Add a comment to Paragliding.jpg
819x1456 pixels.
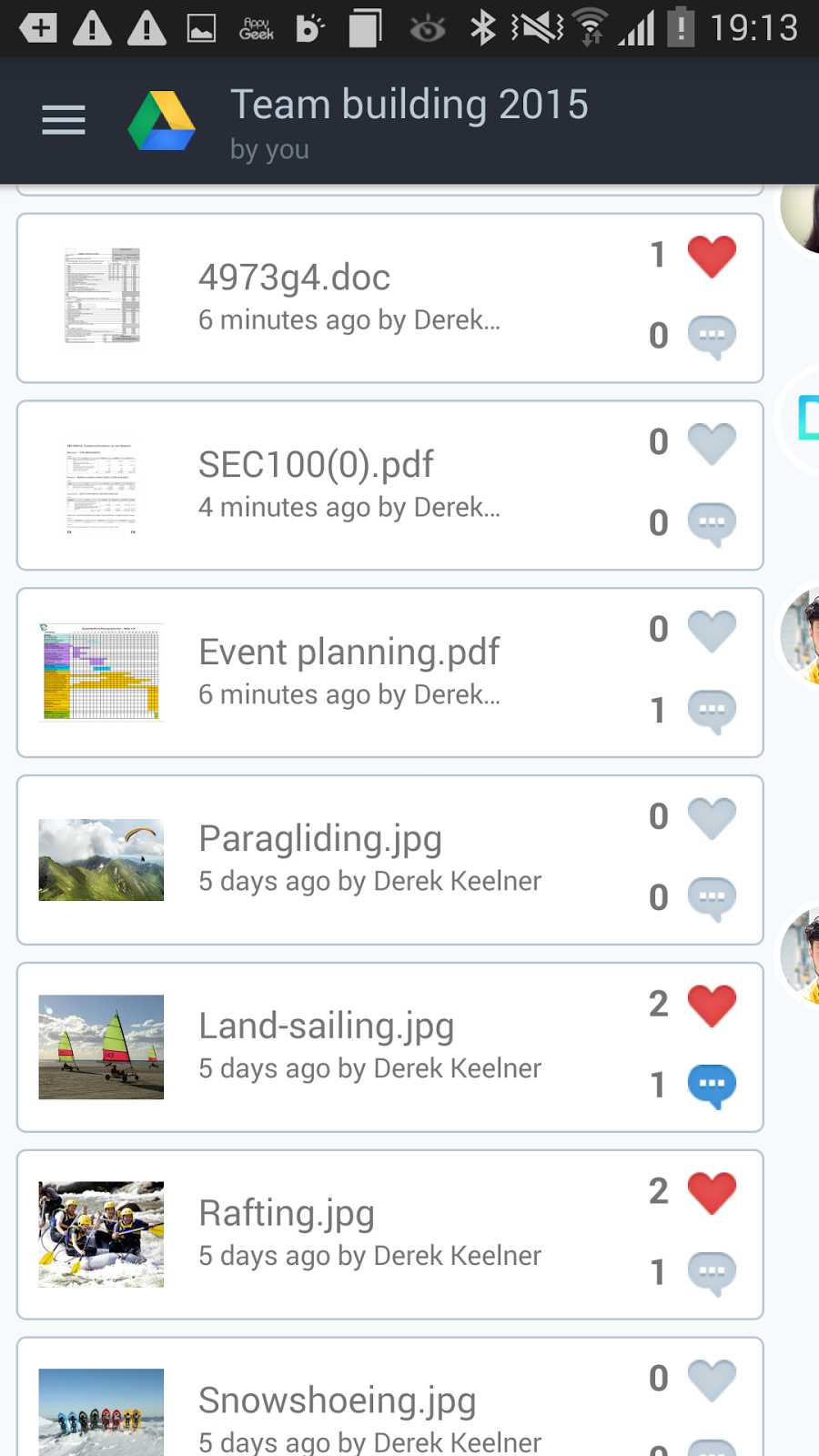[x=711, y=898]
